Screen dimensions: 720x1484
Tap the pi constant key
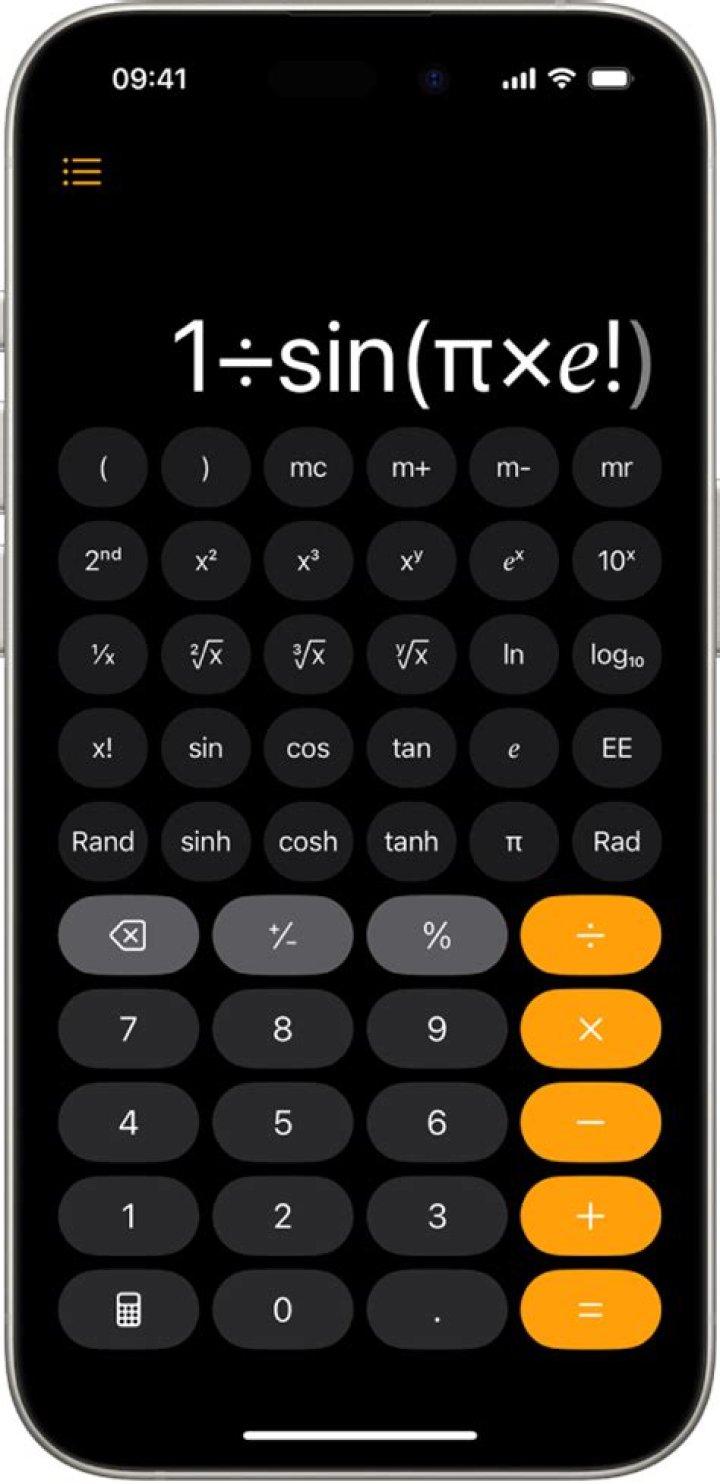[514, 842]
